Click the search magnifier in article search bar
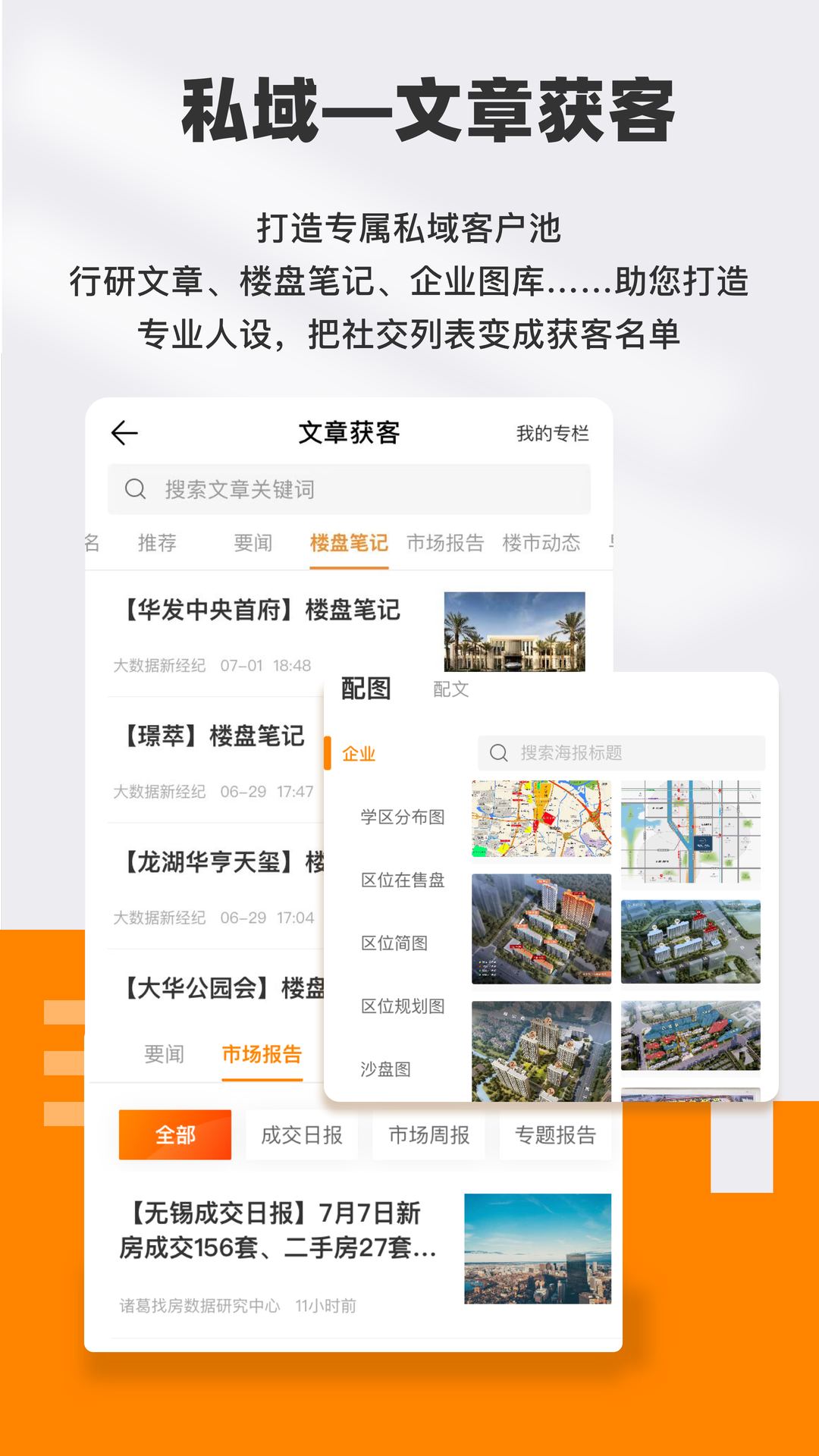Screen dimensions: 819x1456 click(x=136, y=488)
